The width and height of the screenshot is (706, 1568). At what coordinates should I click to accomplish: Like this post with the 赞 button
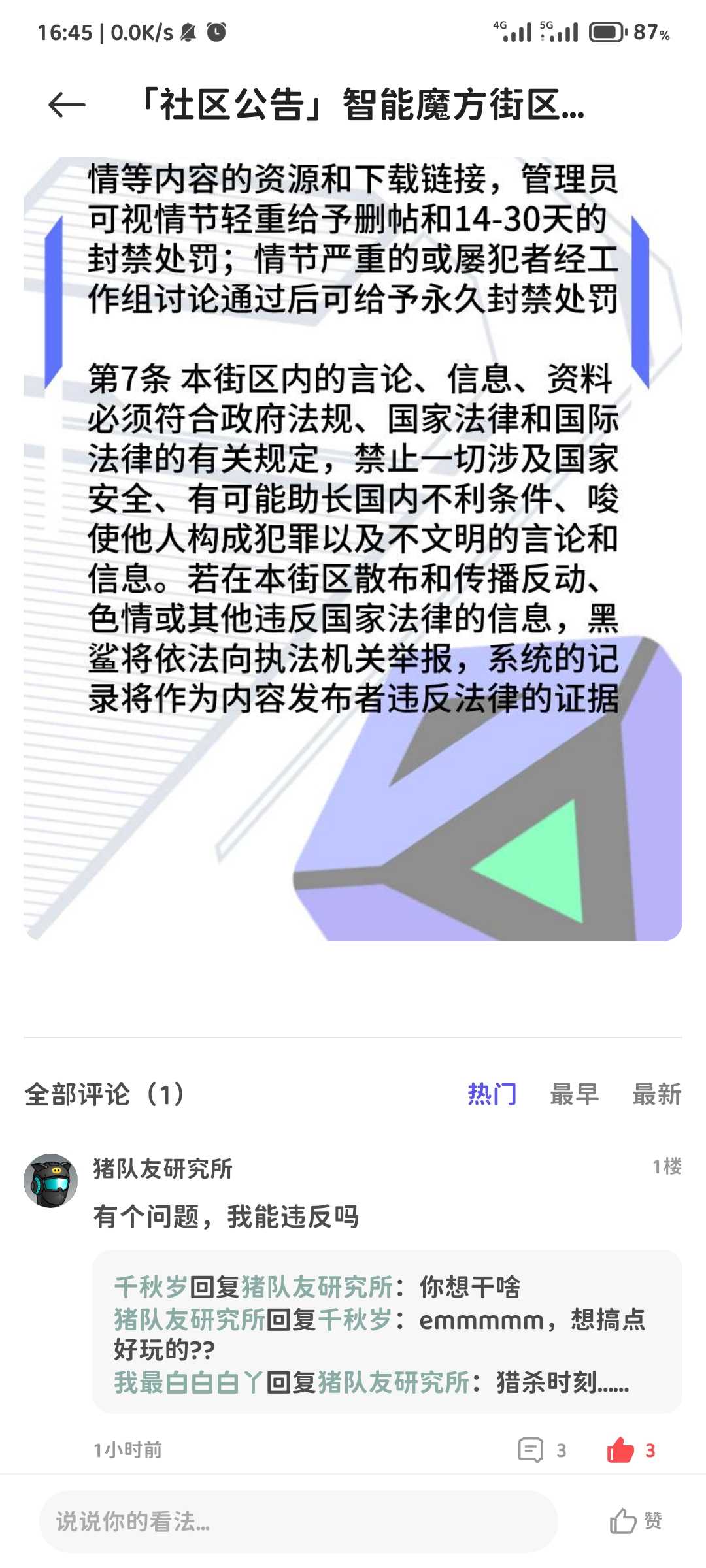(635, 1521)
